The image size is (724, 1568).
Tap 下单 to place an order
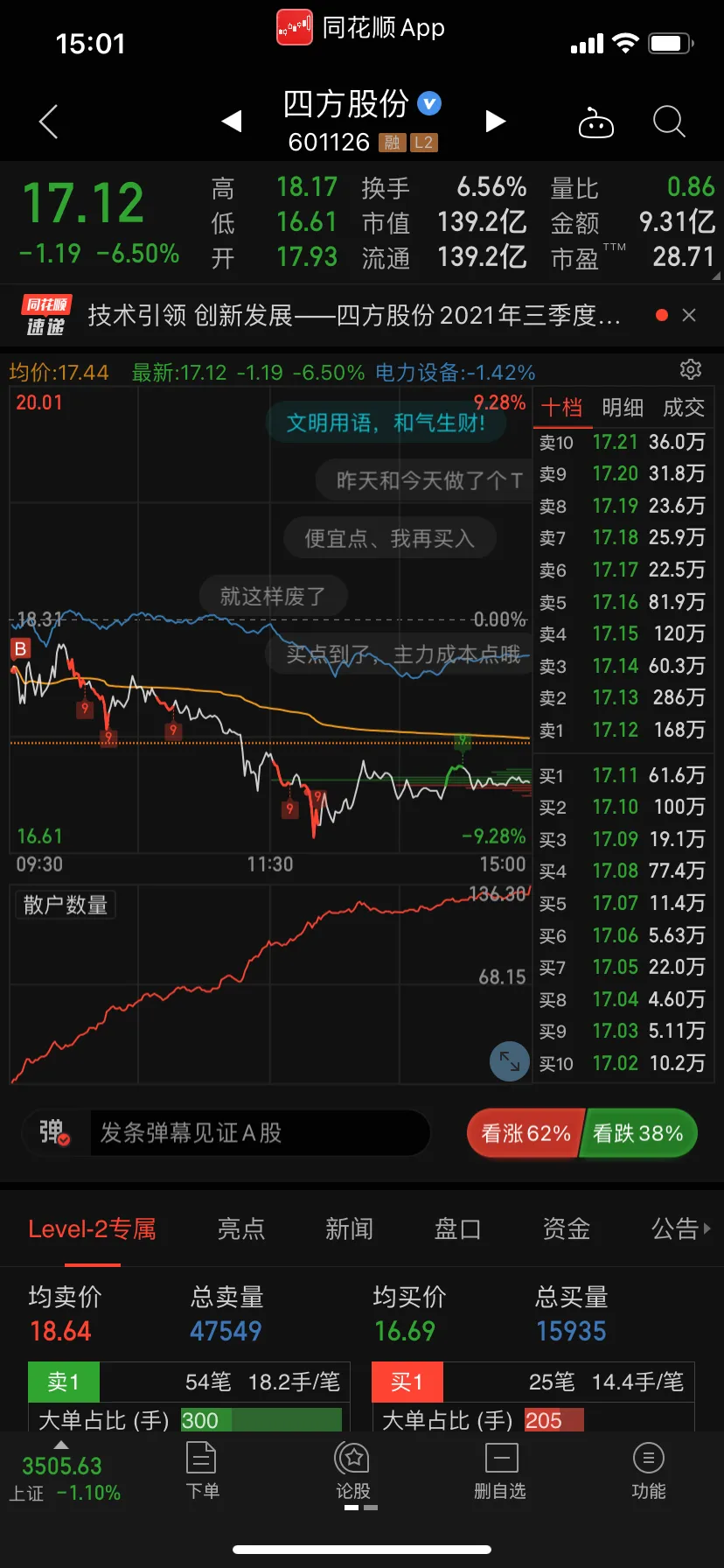202,1470
